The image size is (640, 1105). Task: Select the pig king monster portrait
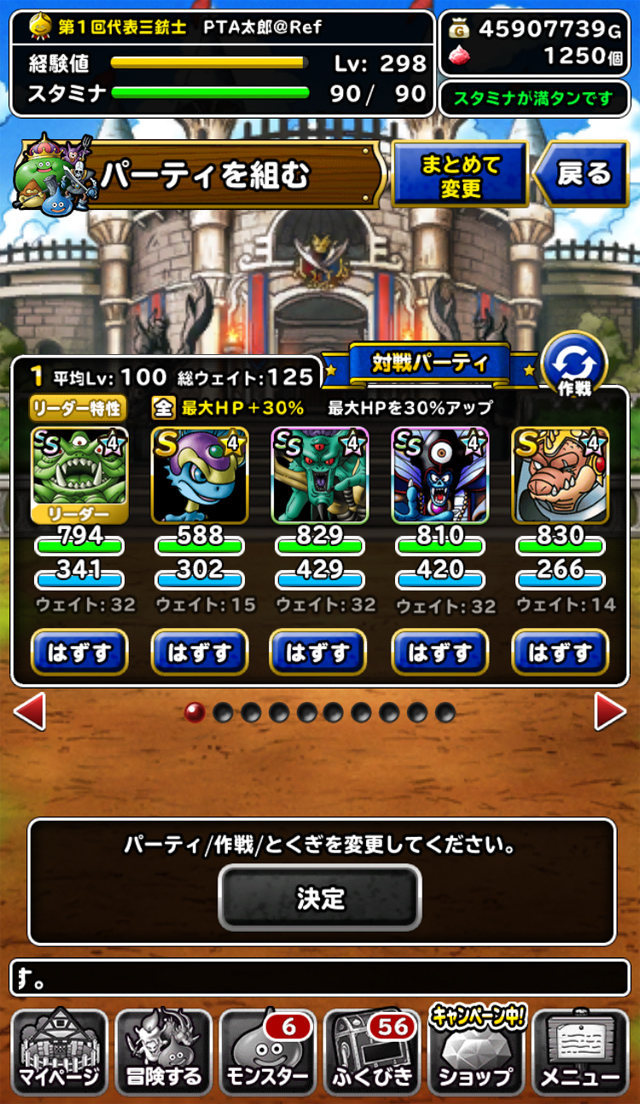560,475
